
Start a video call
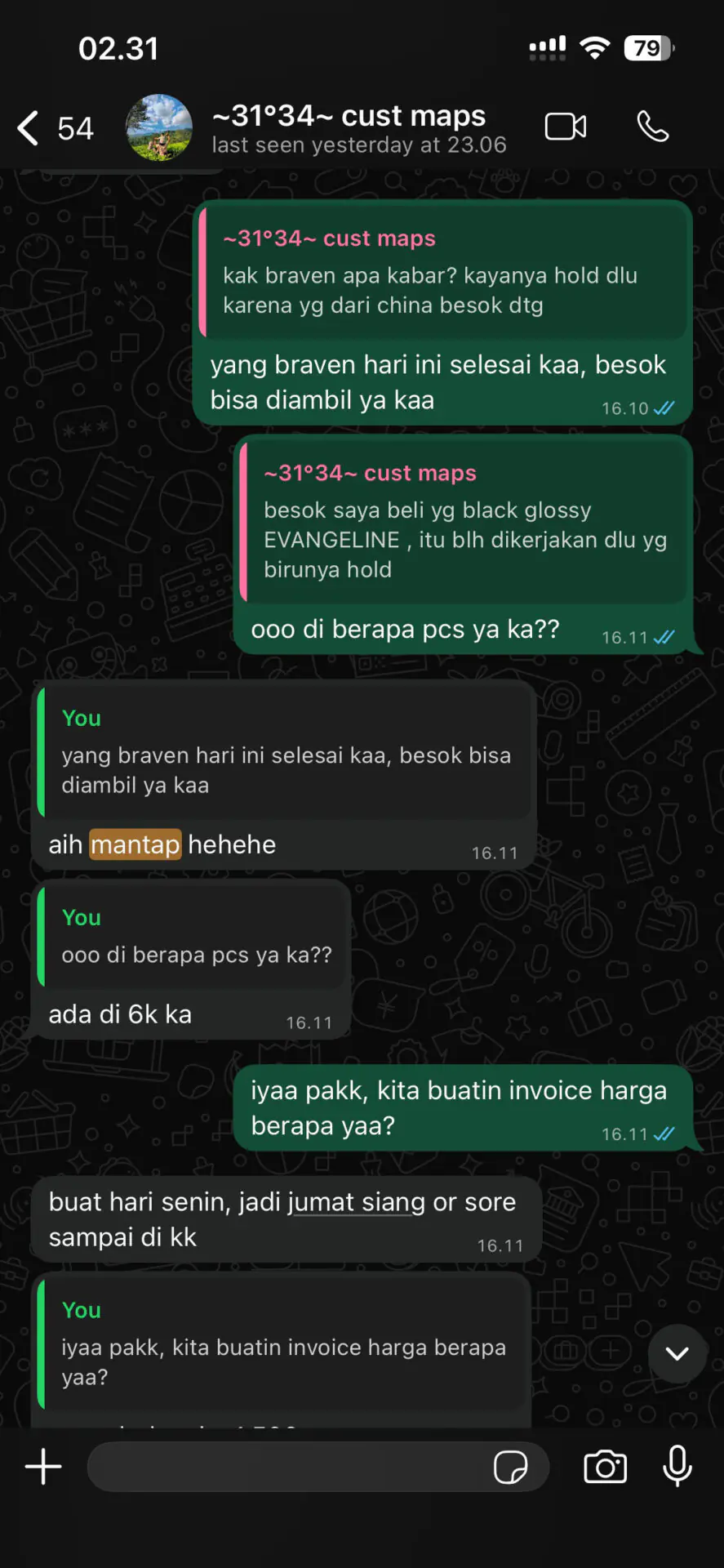coord(565,127)
